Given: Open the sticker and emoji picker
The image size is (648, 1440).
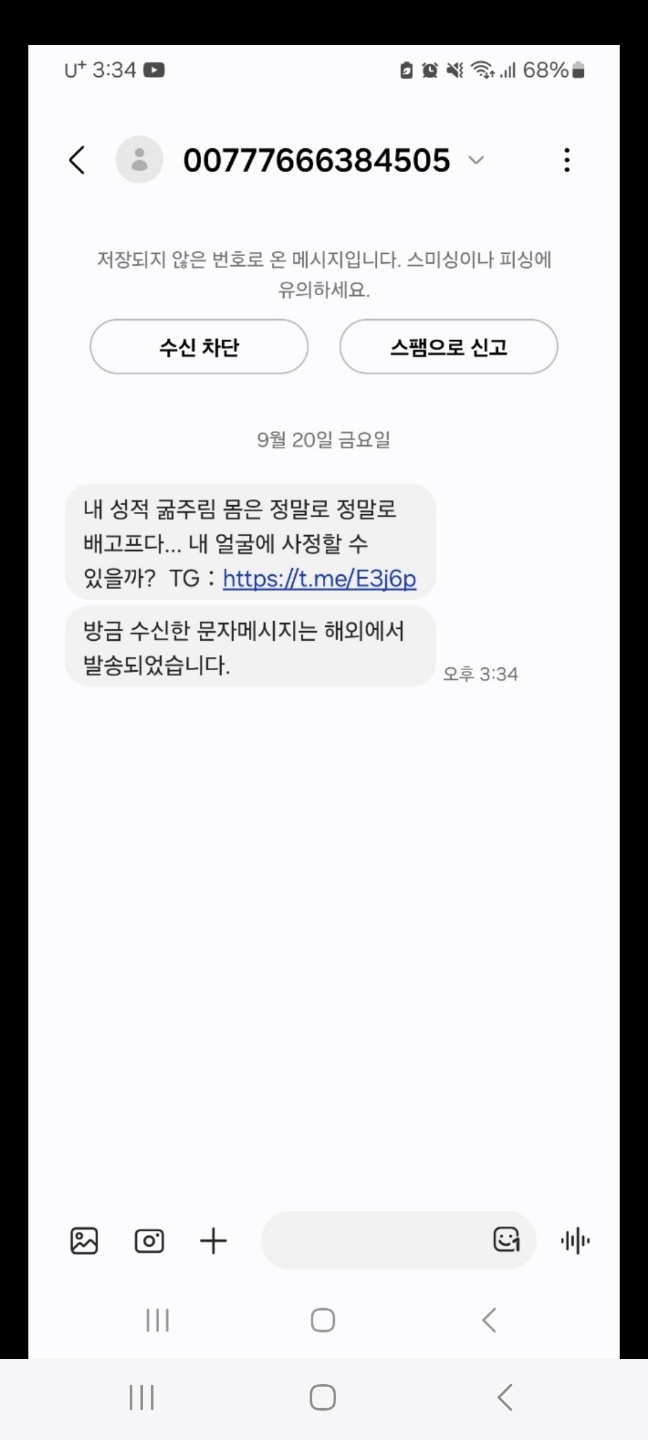Looking at the screenshot, I should pyautogui.click(x=507, y=1241).
